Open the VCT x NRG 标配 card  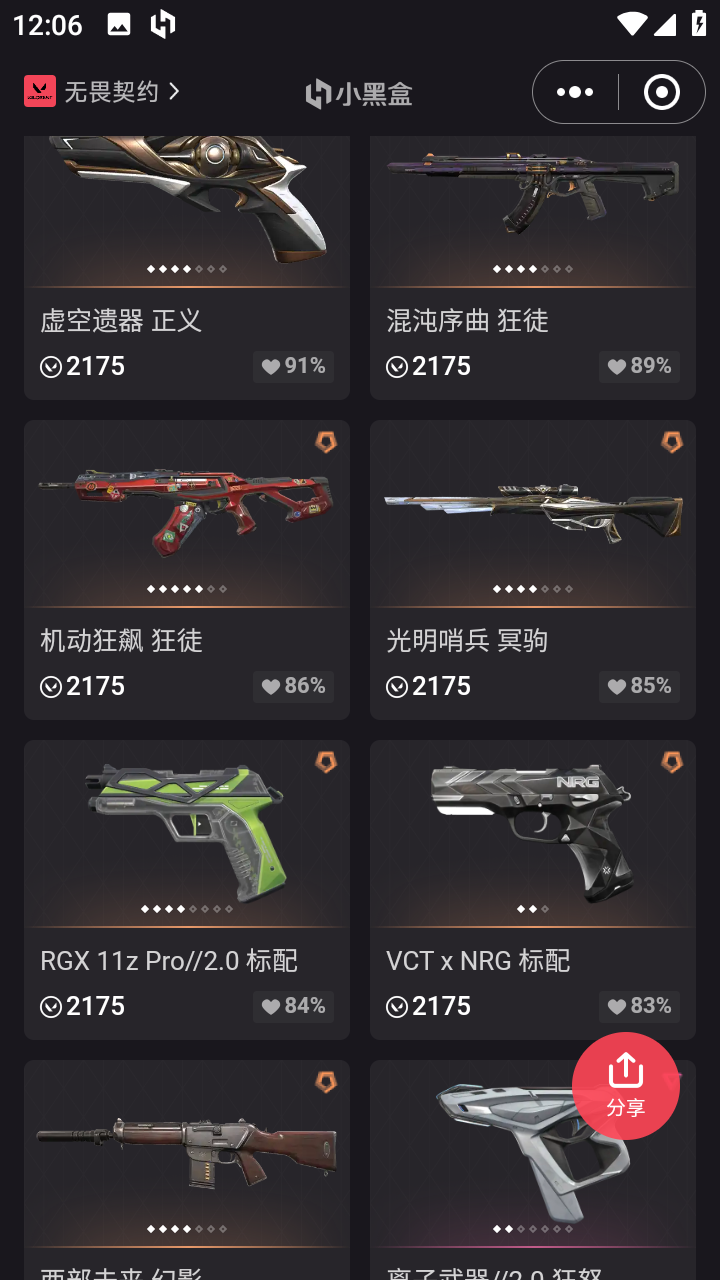coord(533,890)
